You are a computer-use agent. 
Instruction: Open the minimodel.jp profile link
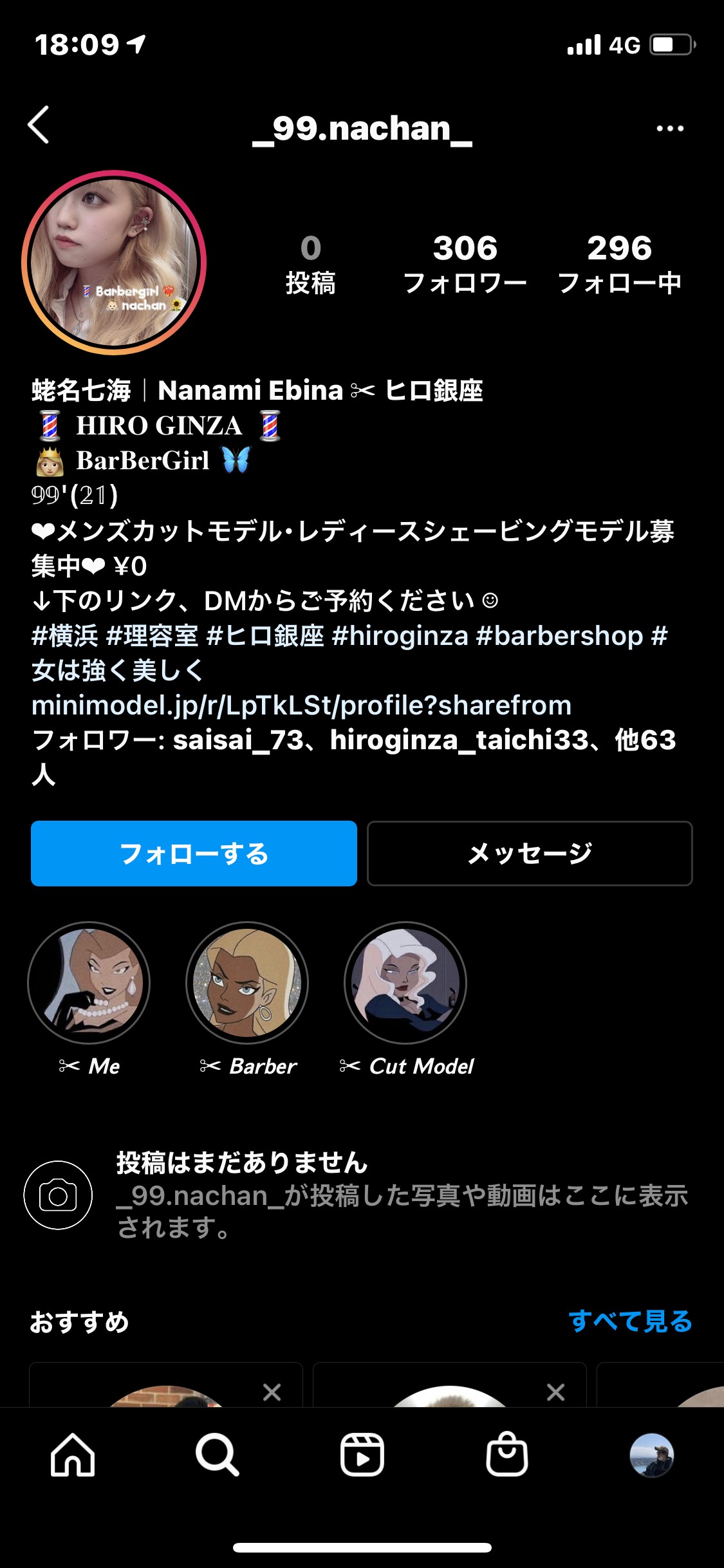pos(301,705)
